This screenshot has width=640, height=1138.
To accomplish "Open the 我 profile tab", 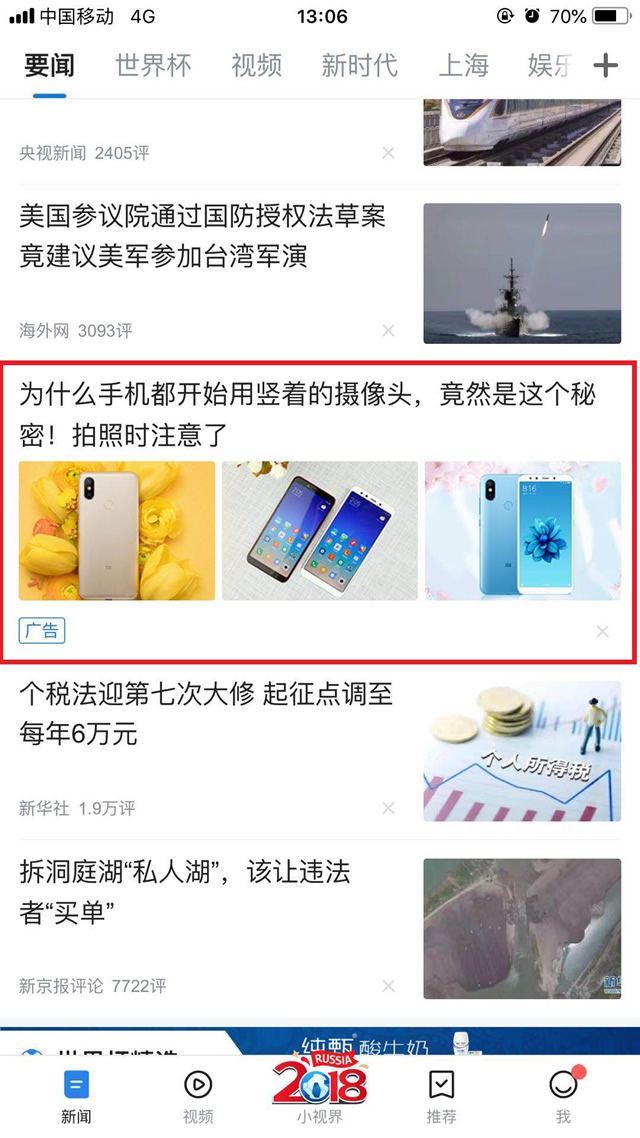I will (563, 1095).
